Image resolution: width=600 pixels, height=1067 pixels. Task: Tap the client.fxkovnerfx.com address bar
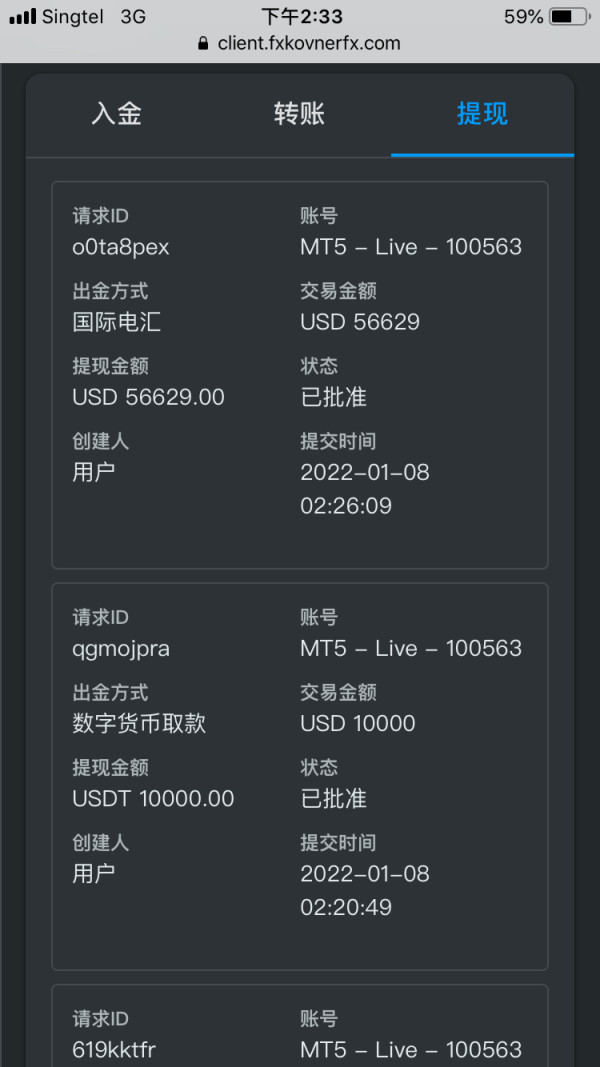299,44
